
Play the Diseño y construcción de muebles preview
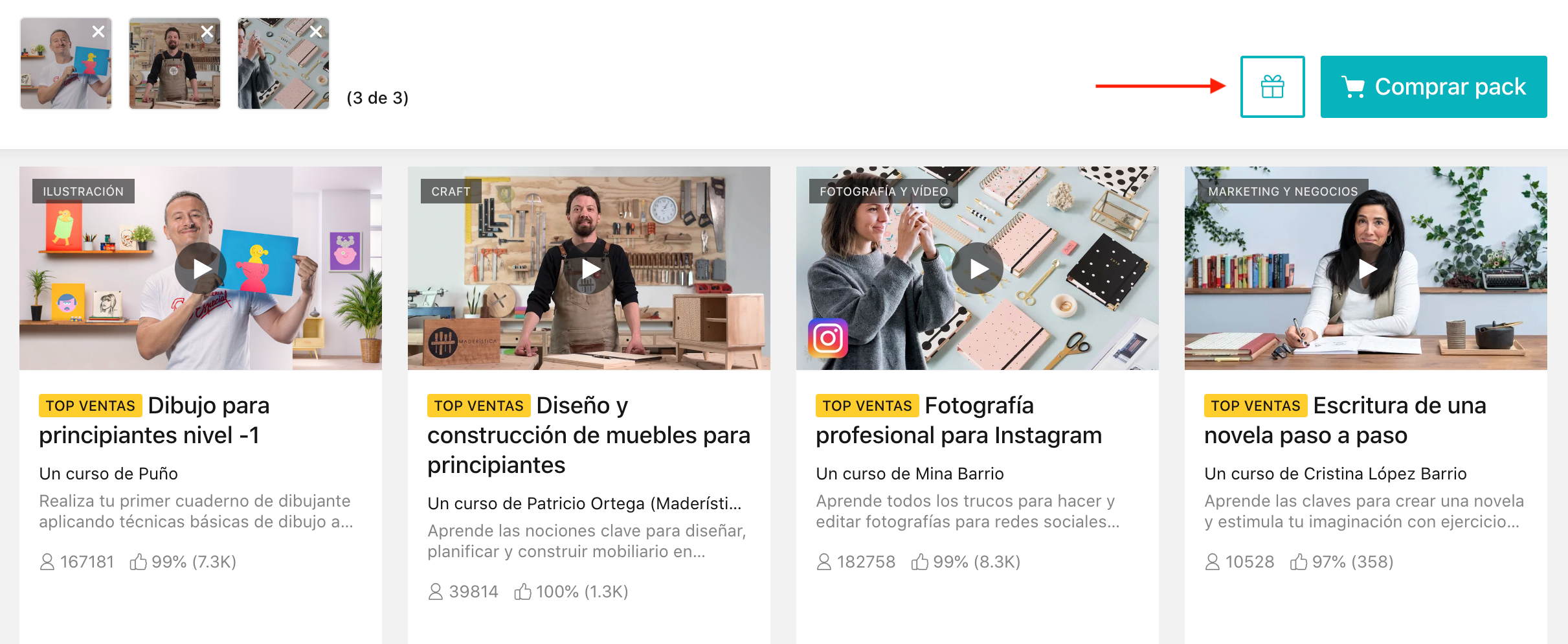coord(589,268)
